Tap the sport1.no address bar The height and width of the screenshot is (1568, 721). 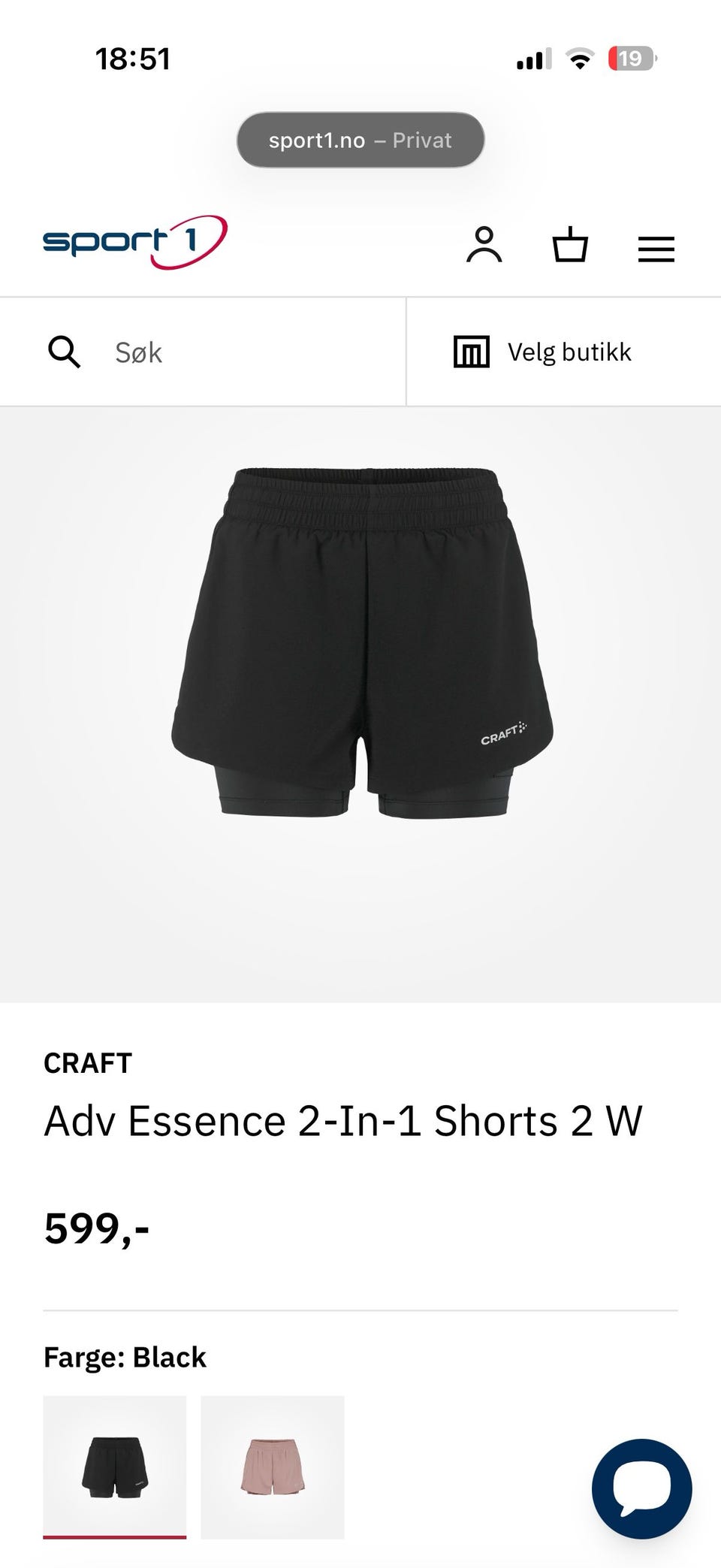360,140
